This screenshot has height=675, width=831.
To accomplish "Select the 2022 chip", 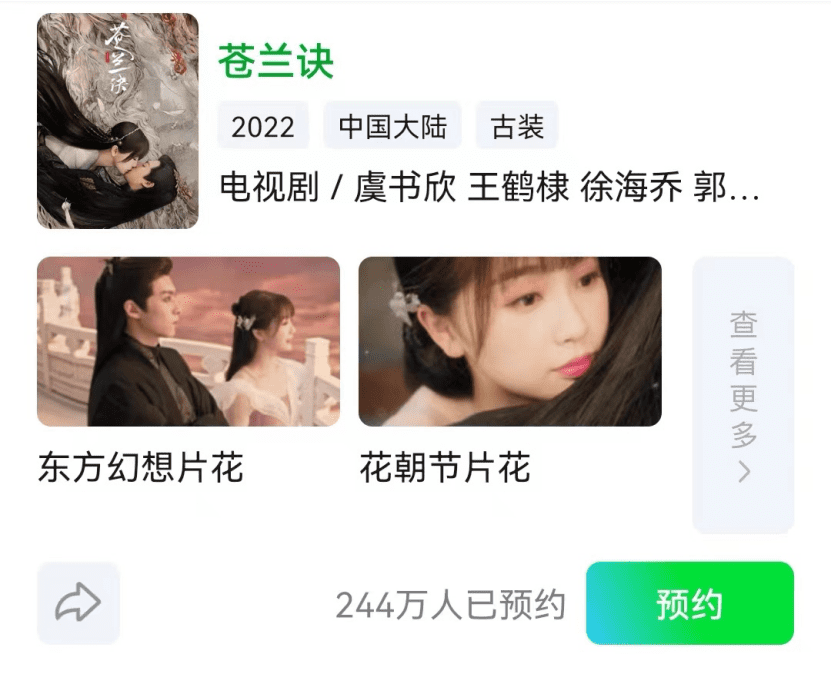I will (x=263, y=126).
